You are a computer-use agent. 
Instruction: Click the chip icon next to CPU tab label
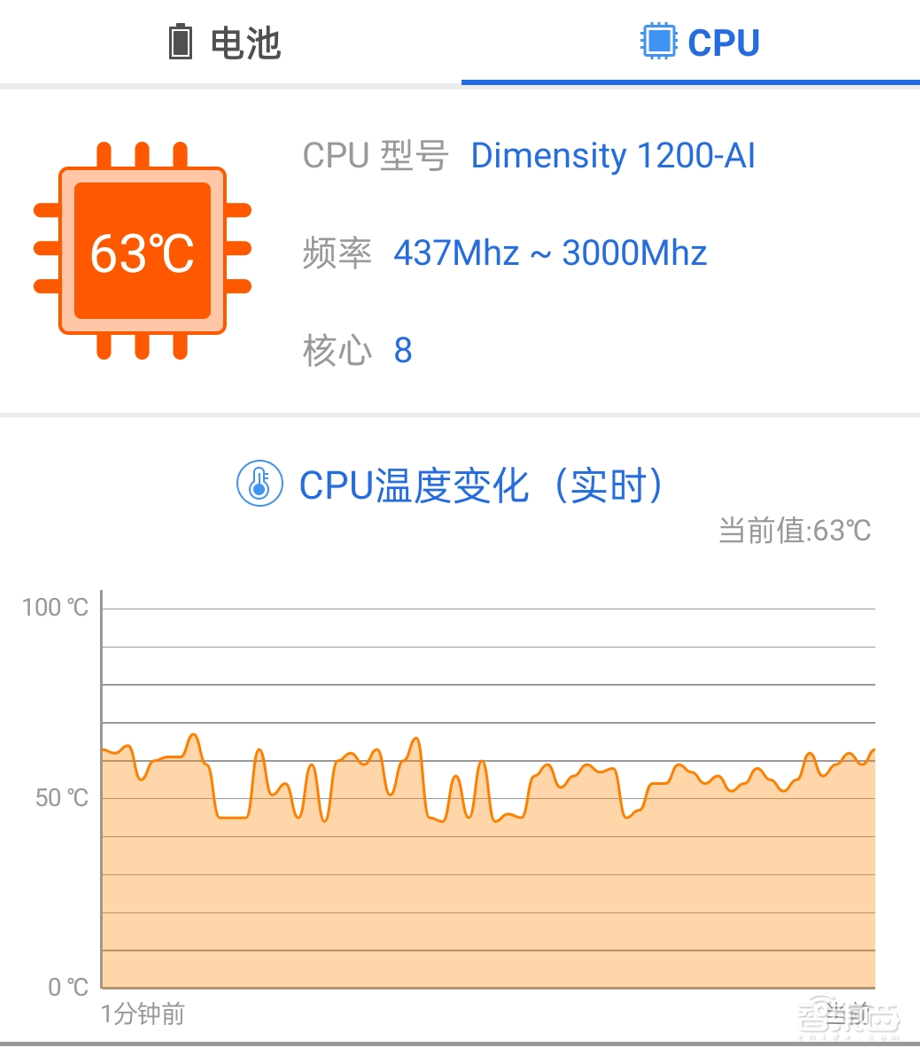point(657,41)
